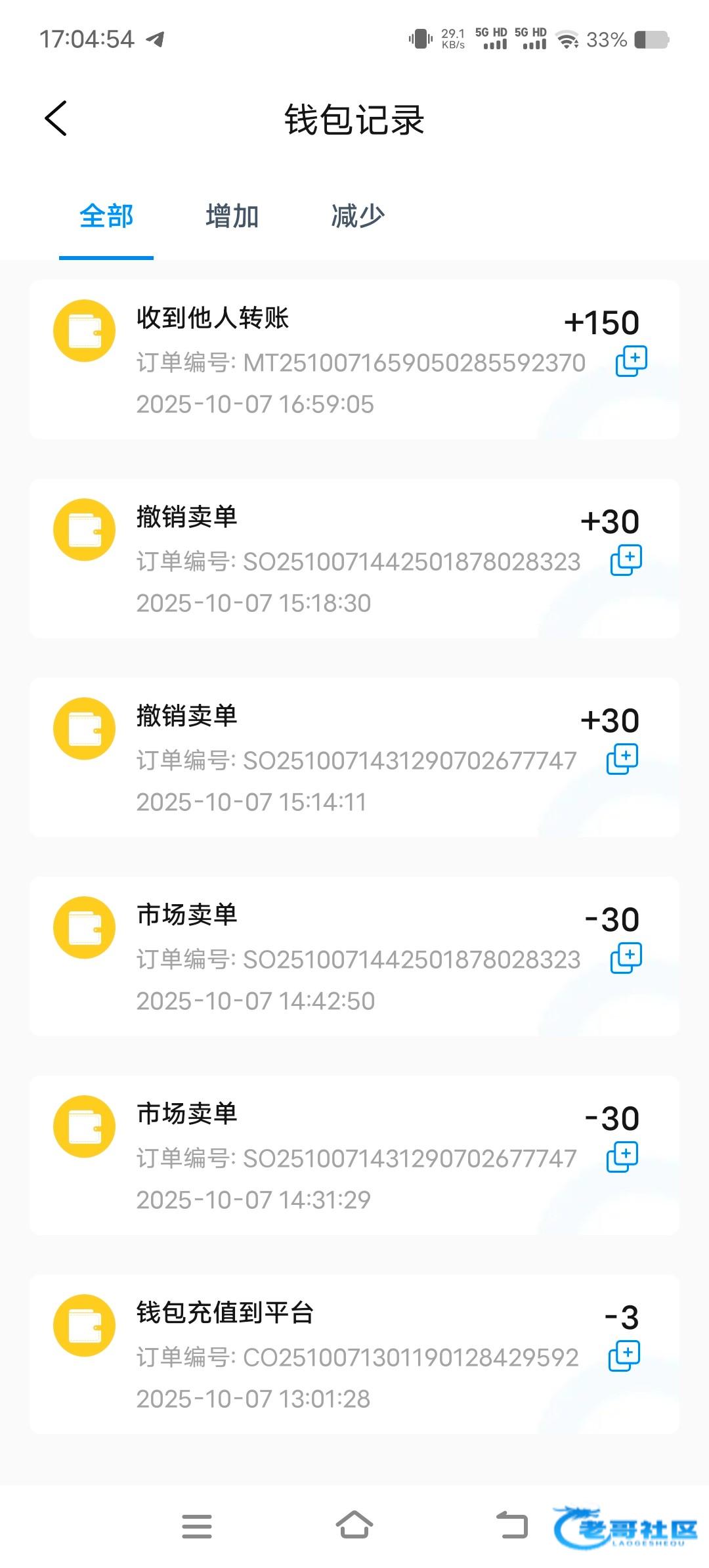This screenshot has height=1568, width=709.
Task: Select the 全部 tab
Action: pos(106,216)
